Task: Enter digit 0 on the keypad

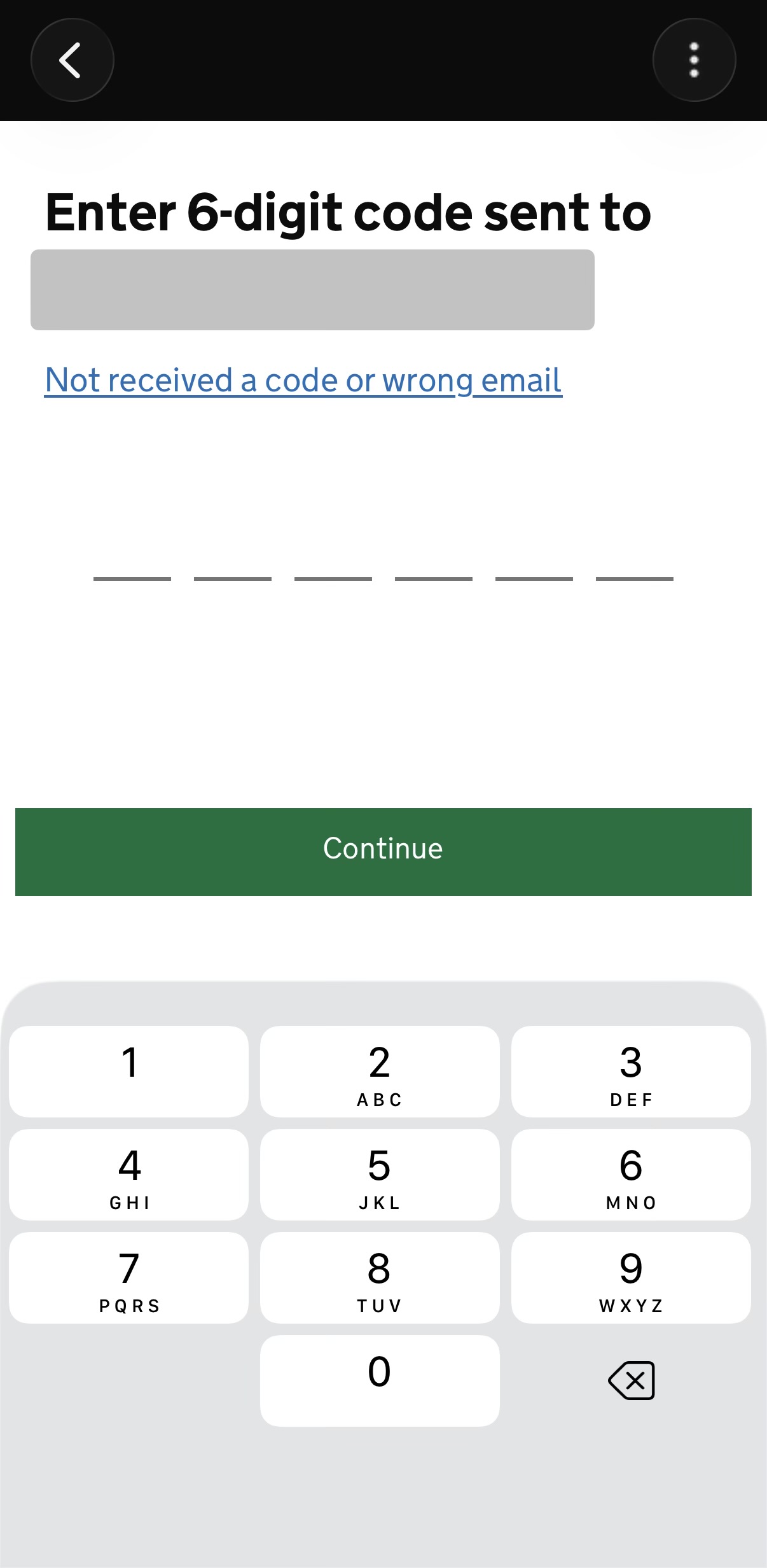Action: (380, 1380)
